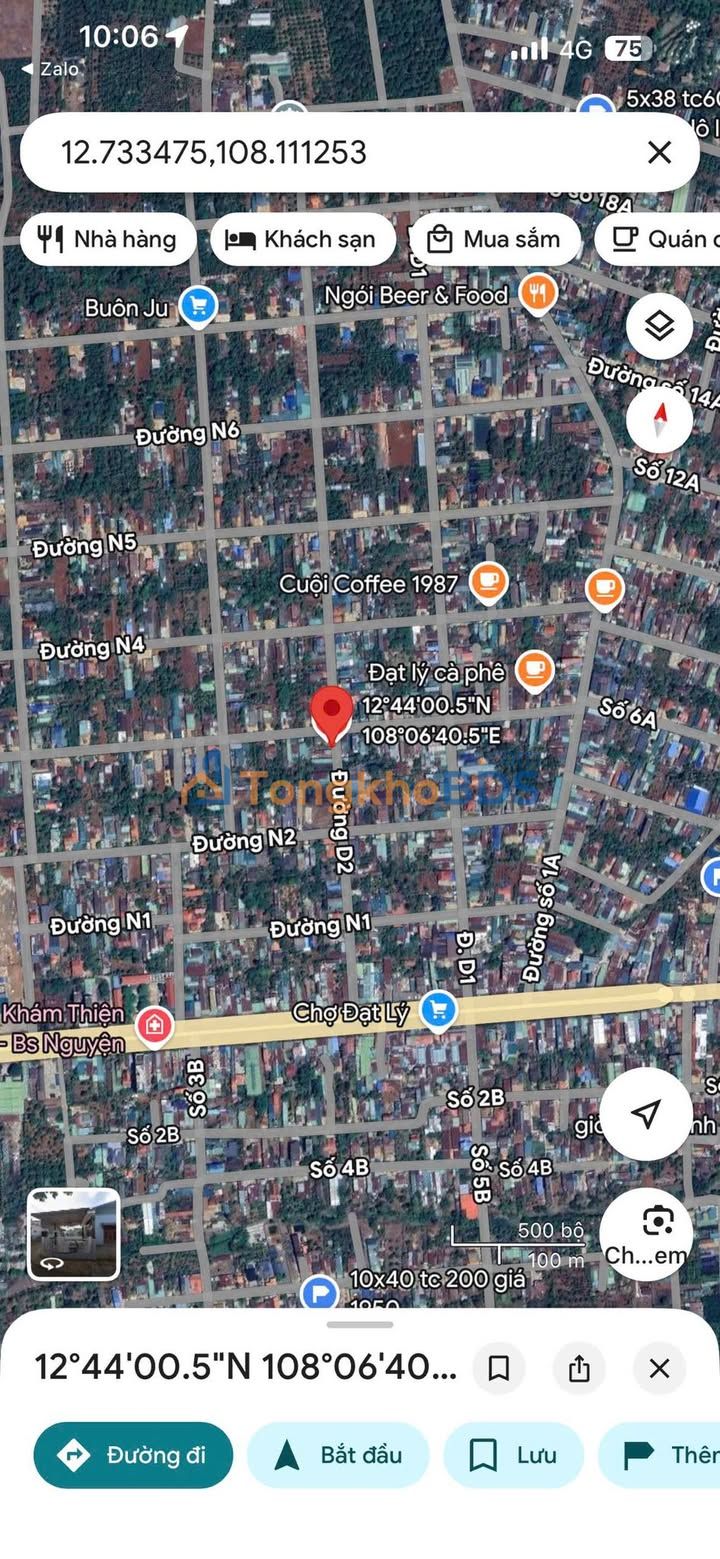Image resolution: width=720 pixels, height=1559 pixels.
Task: Select the Khách sạn chip
Action: coord(302,239)
